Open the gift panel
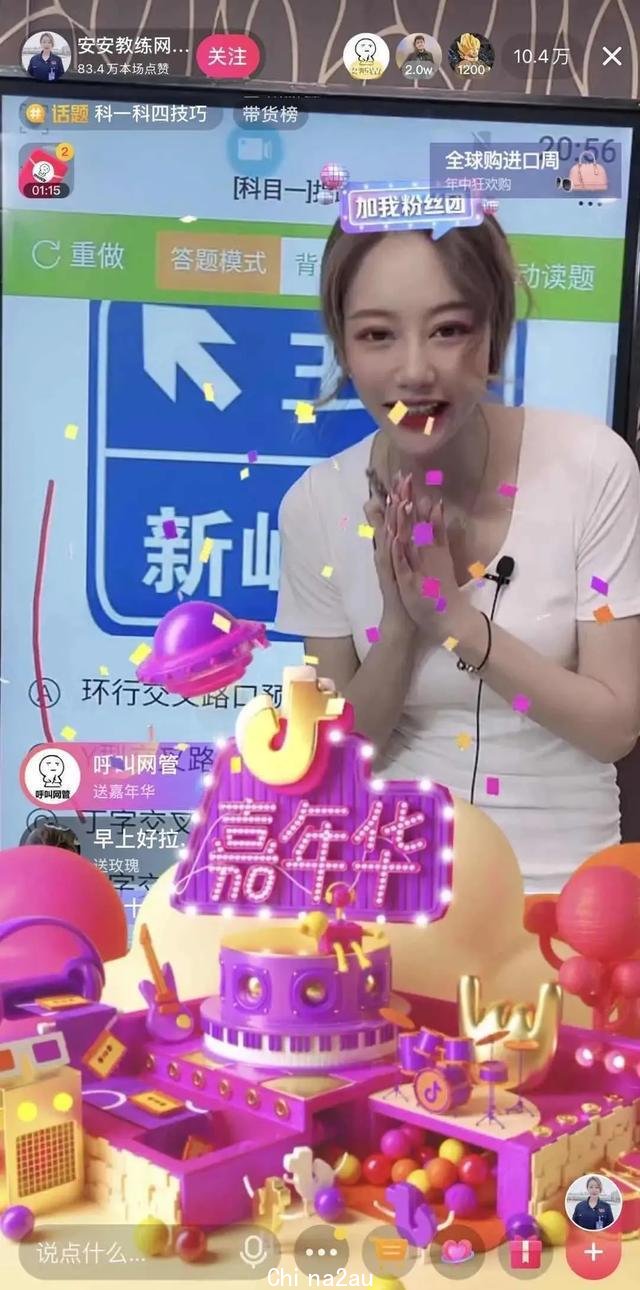This screenshot has height=1290, width=640. point(525,1251)
